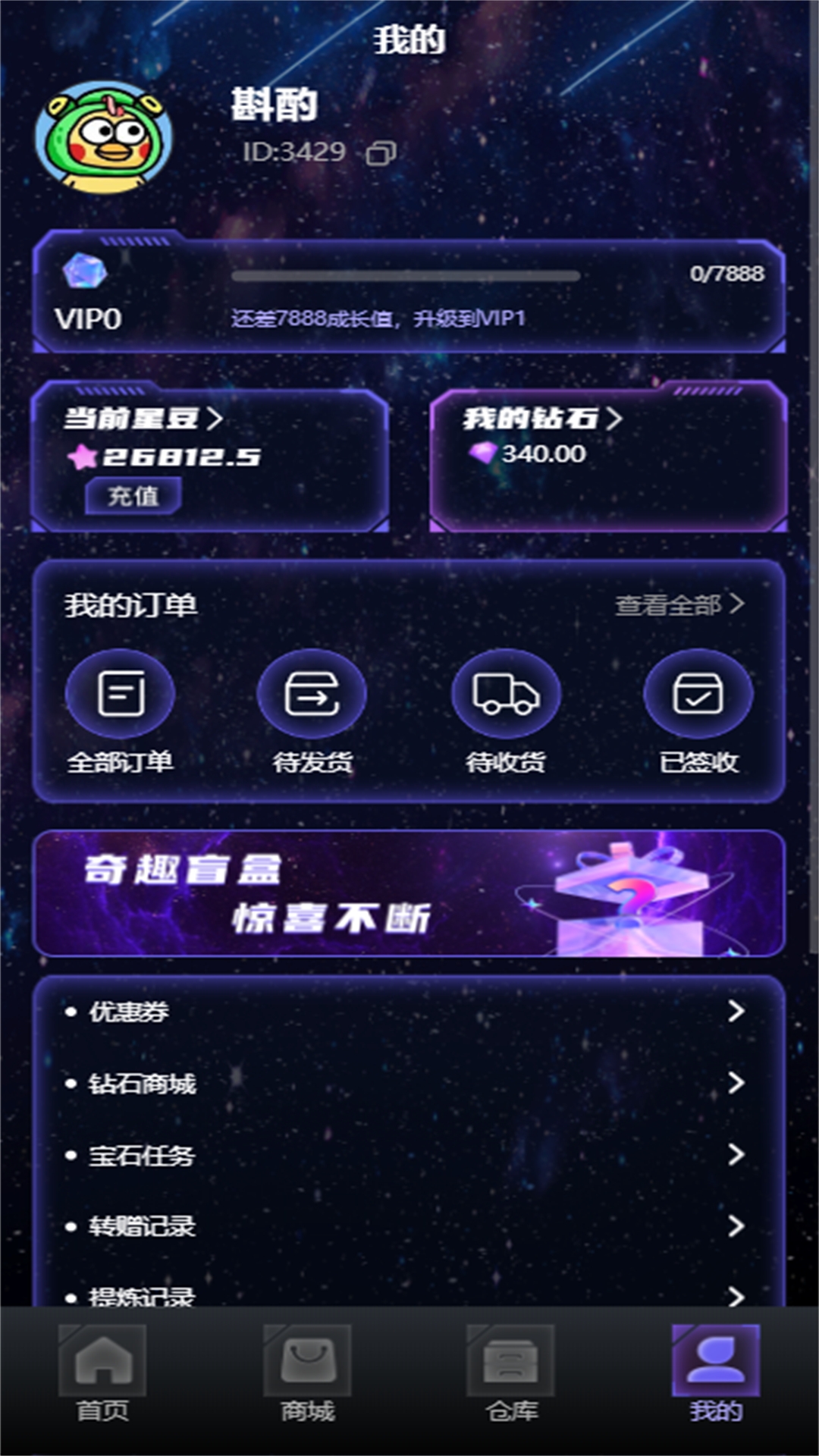Open 当前星豆 balance details
The image size is (819, 1456).
coord(143,418)
